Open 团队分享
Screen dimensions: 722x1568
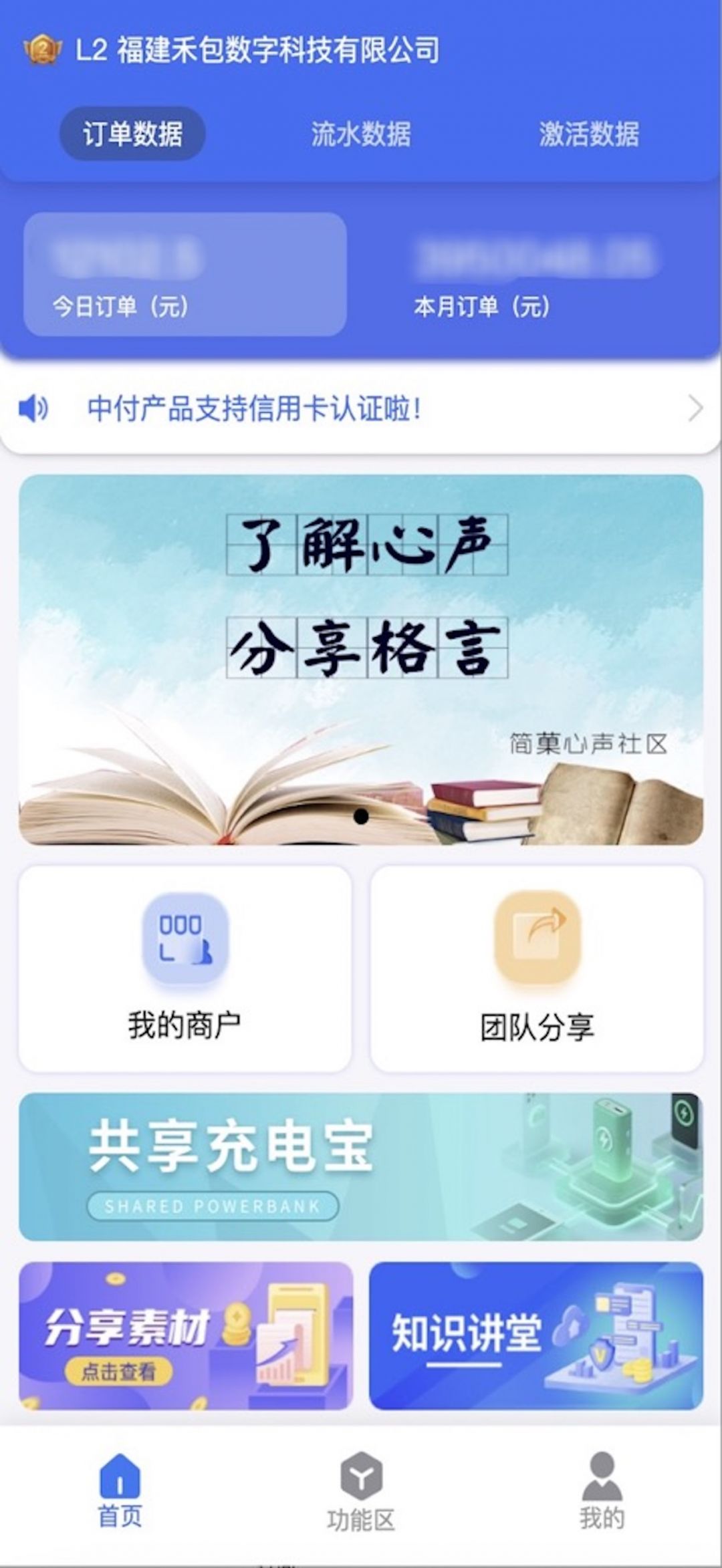[537, 968]
